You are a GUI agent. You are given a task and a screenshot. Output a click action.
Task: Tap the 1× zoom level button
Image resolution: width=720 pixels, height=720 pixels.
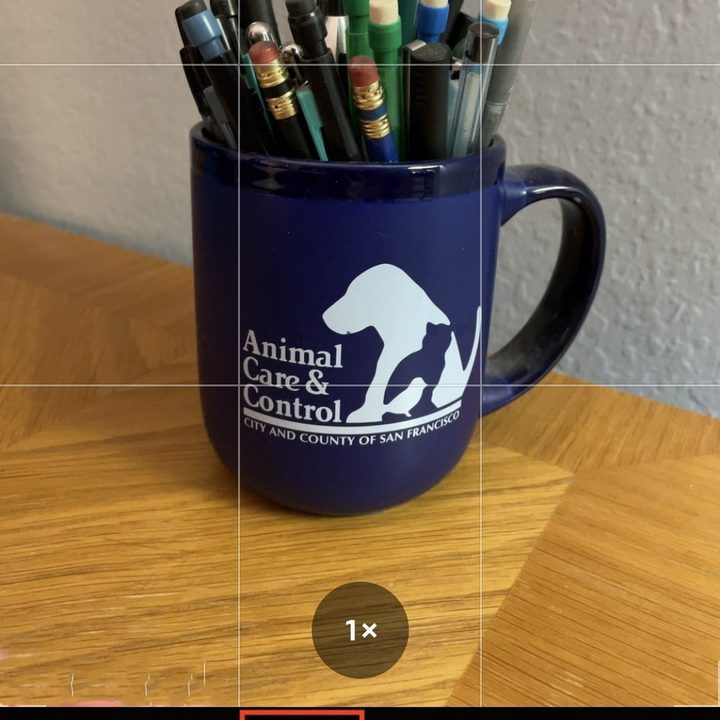tap(360, 630)
